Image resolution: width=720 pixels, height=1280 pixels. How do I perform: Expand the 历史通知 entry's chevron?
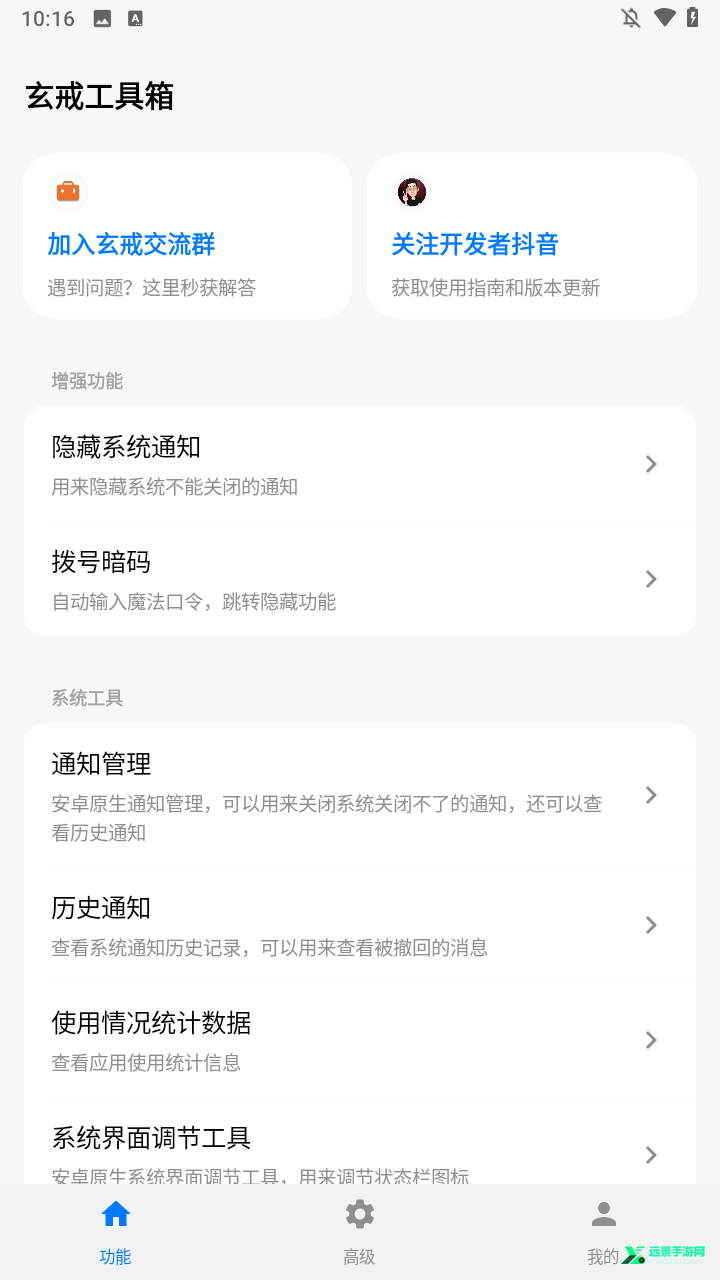(651, 925)
